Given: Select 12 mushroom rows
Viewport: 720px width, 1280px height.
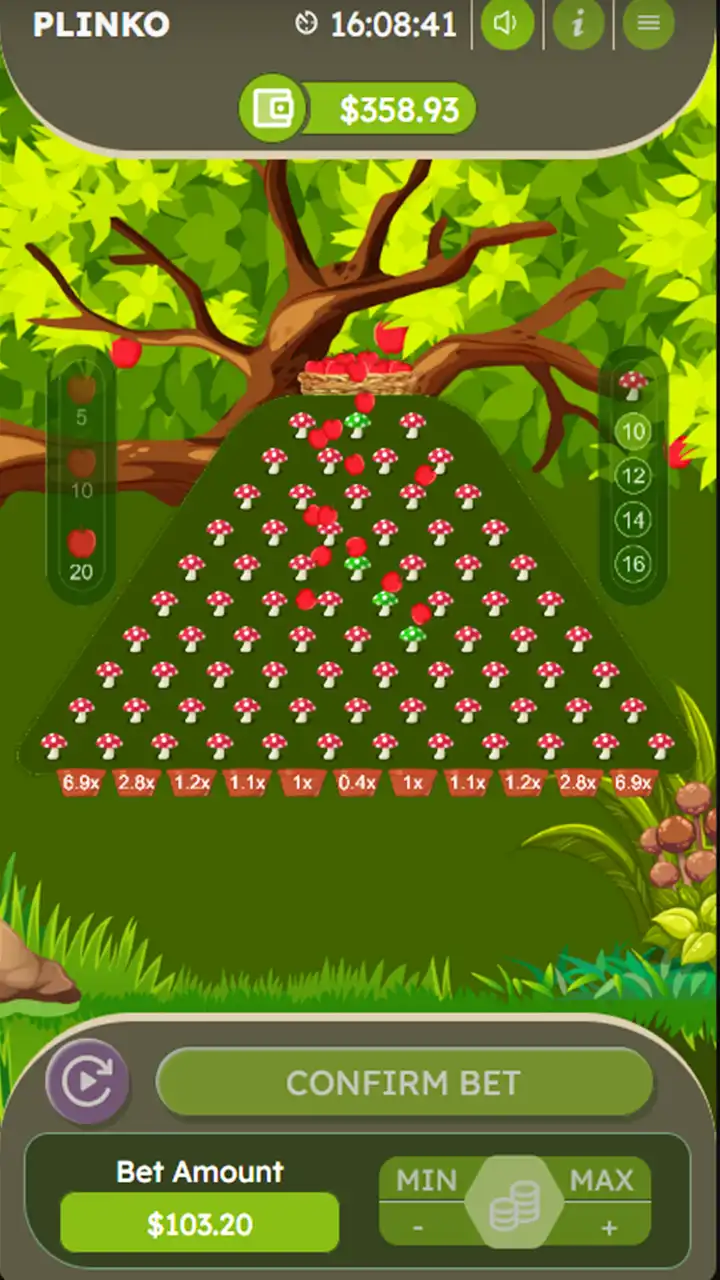Looking at the screenshot, I should (x=633, y=475).
